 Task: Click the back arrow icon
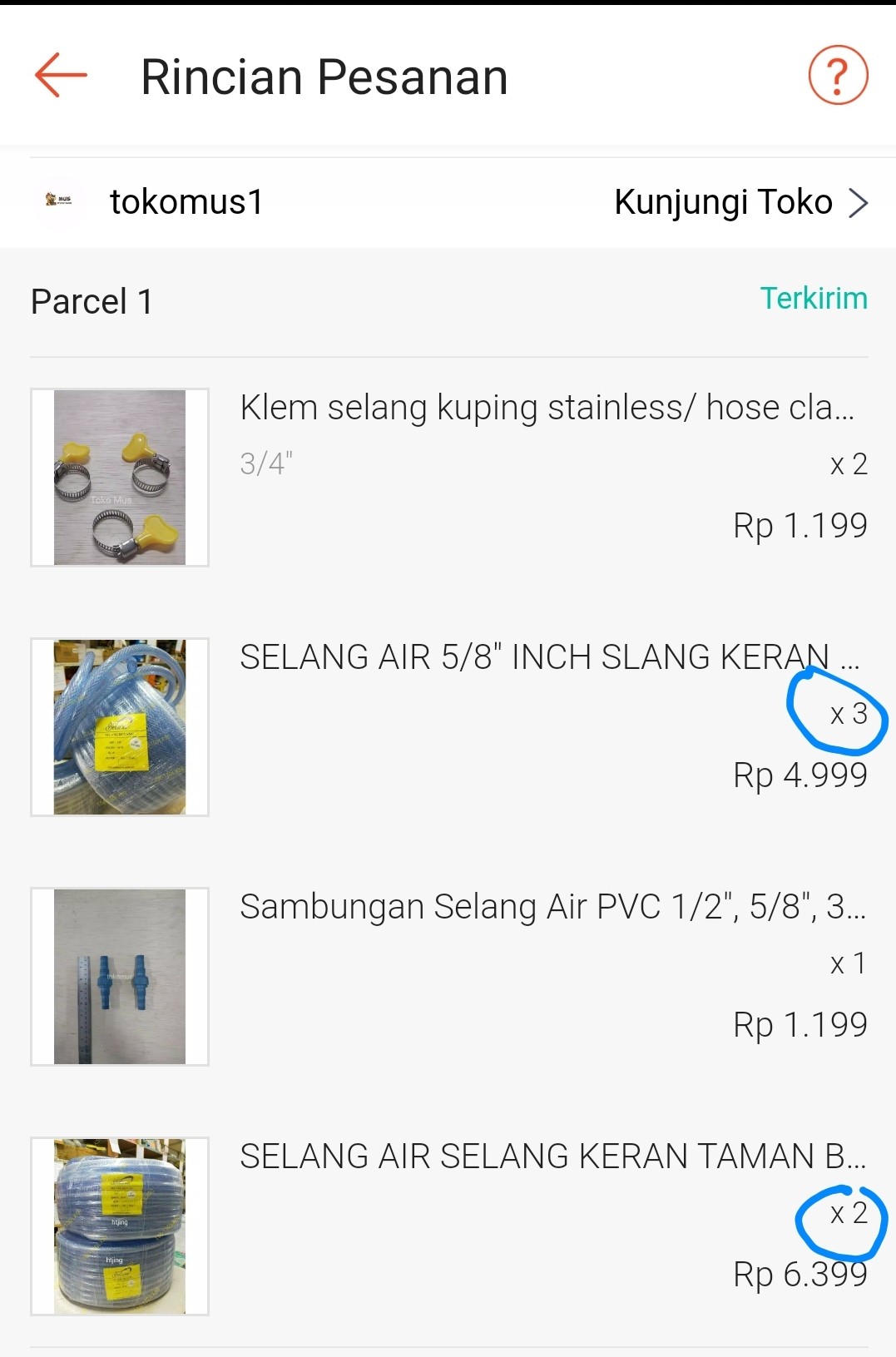58,76
